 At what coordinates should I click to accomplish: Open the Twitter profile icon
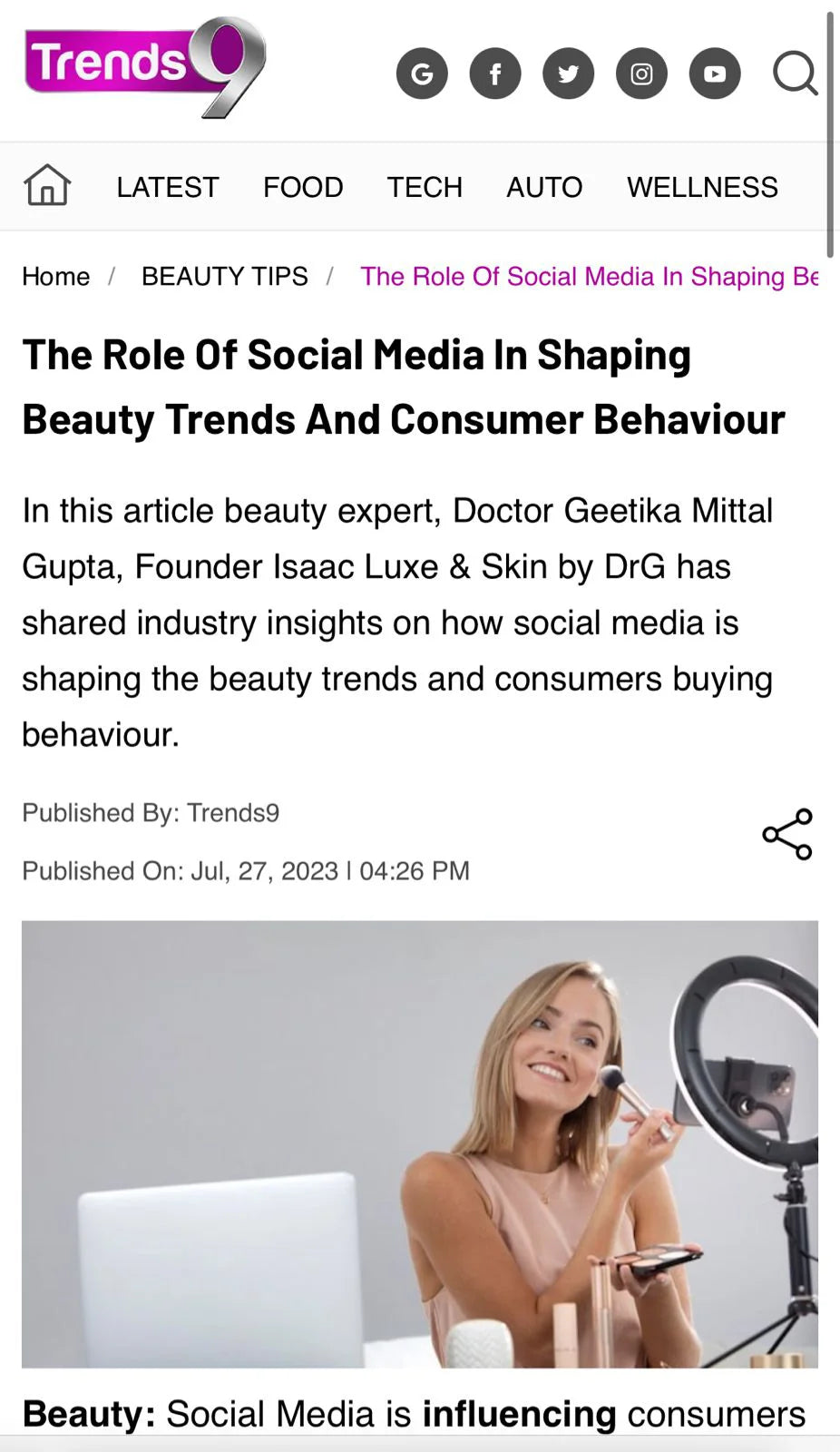(x=569, y=74)
